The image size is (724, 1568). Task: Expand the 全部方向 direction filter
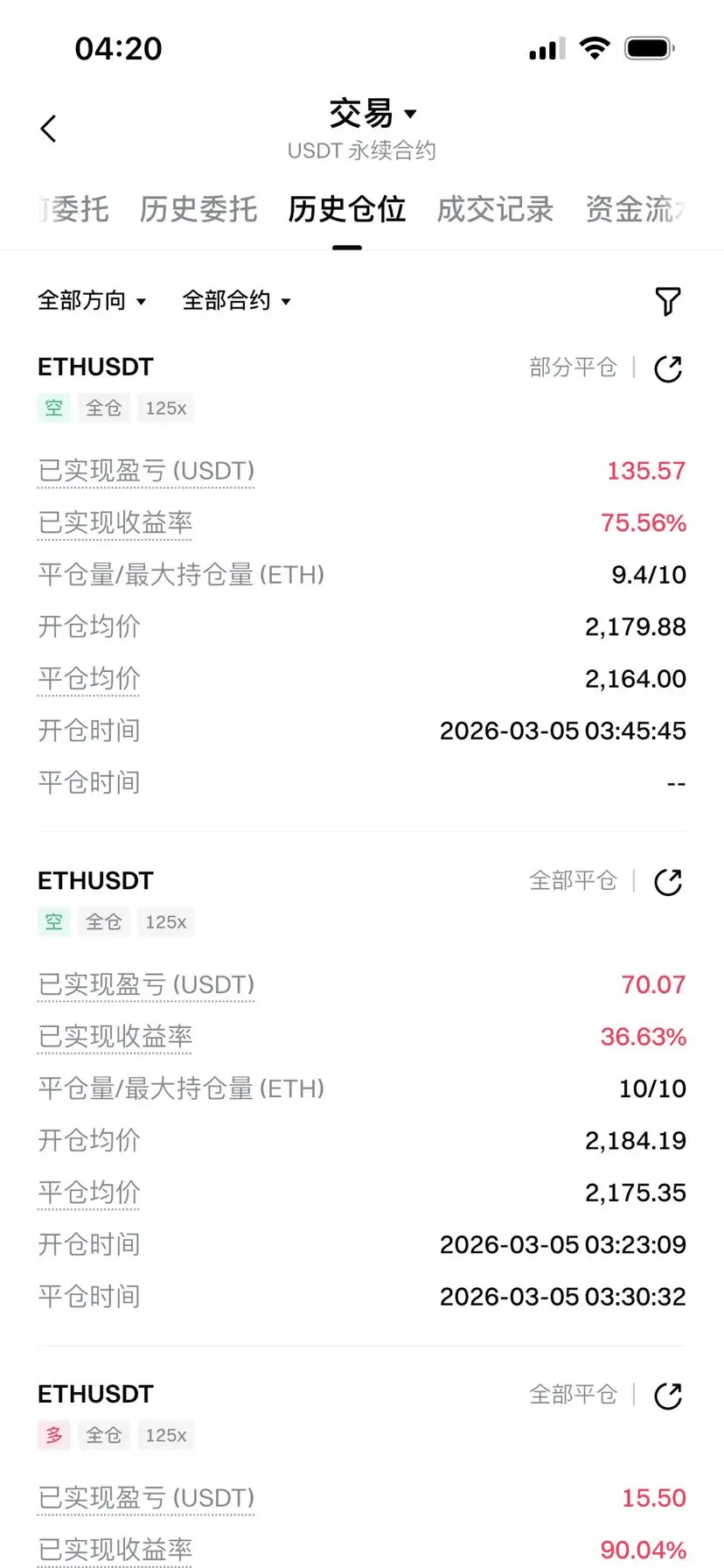91,301
